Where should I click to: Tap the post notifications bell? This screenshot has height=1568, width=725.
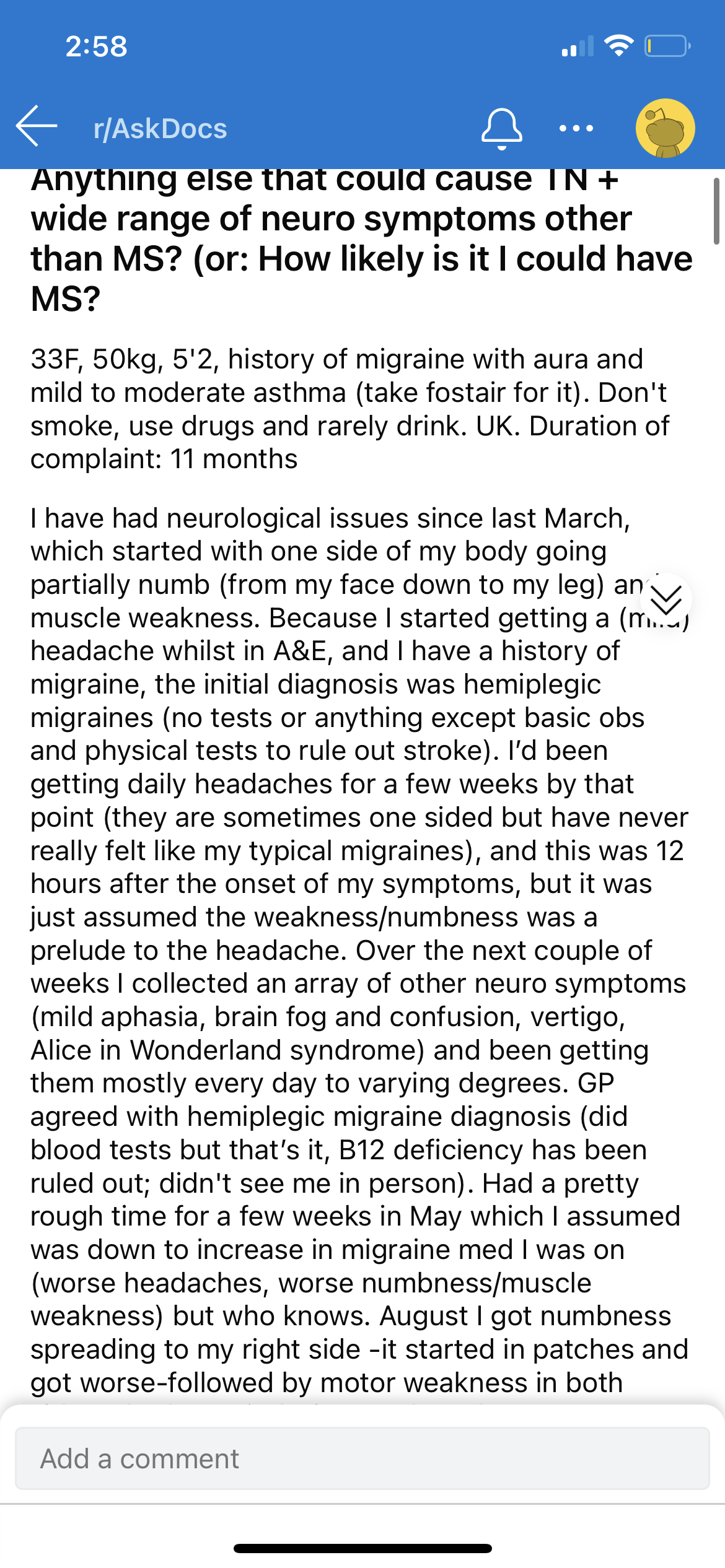tap(501, 129)
